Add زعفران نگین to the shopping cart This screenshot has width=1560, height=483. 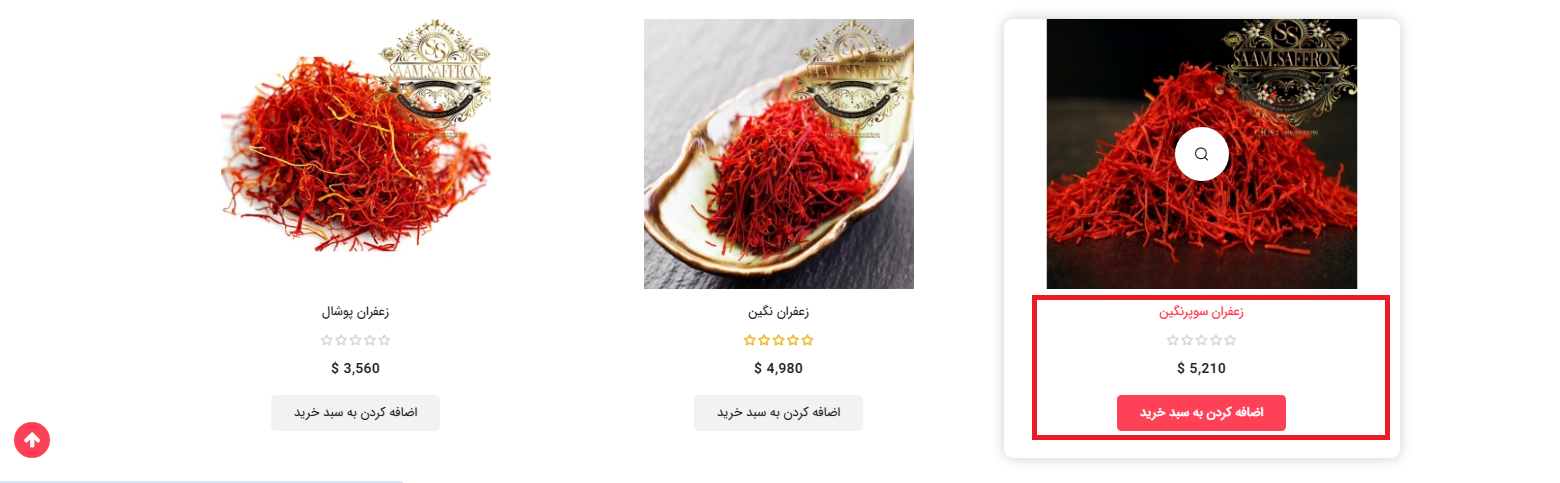778,413
